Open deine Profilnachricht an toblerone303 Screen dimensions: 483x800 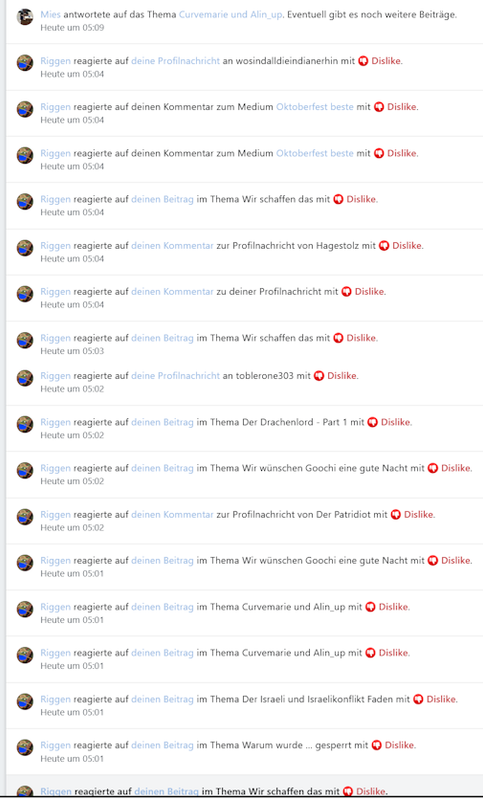pyautogui.click(x=175, y=376)
